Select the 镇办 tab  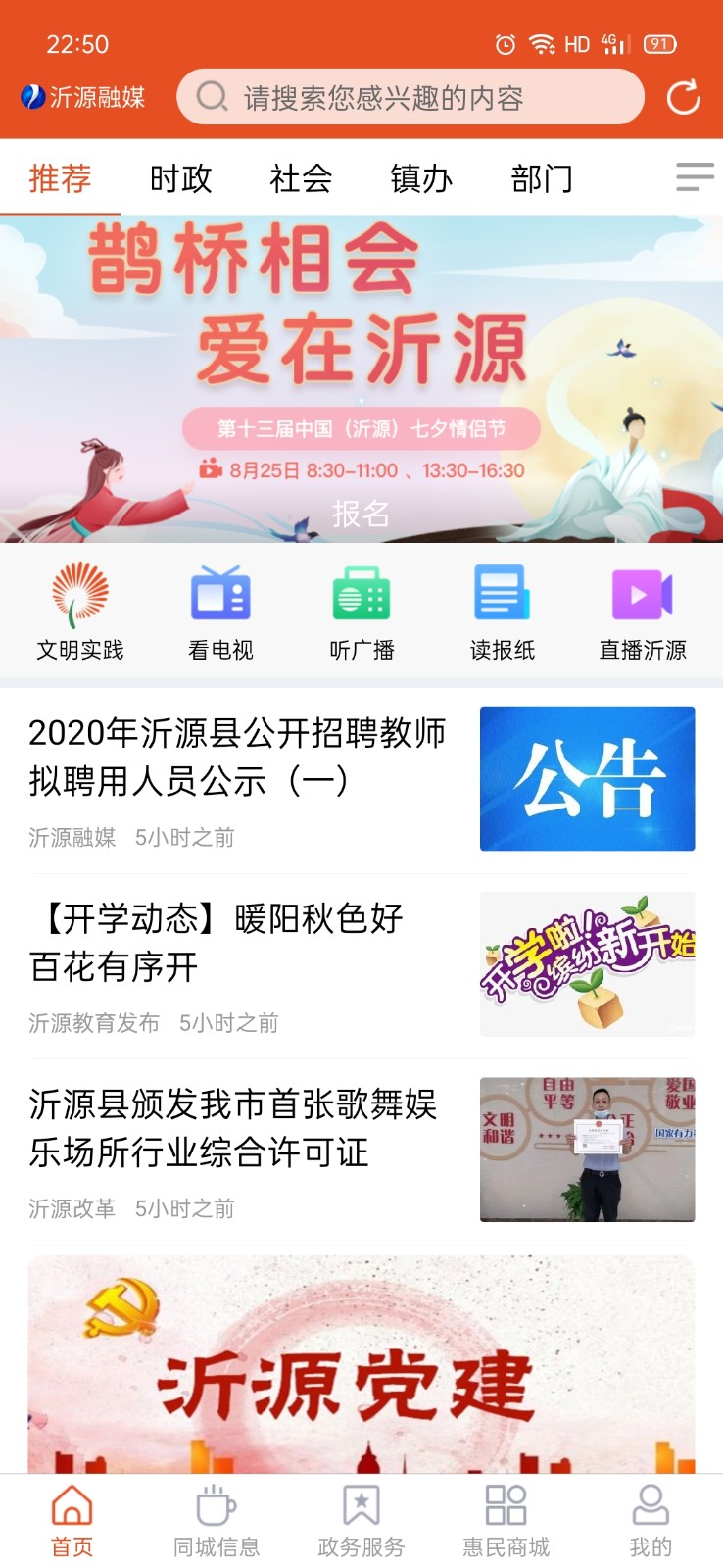pyautogui.click(x=421, y=178)
